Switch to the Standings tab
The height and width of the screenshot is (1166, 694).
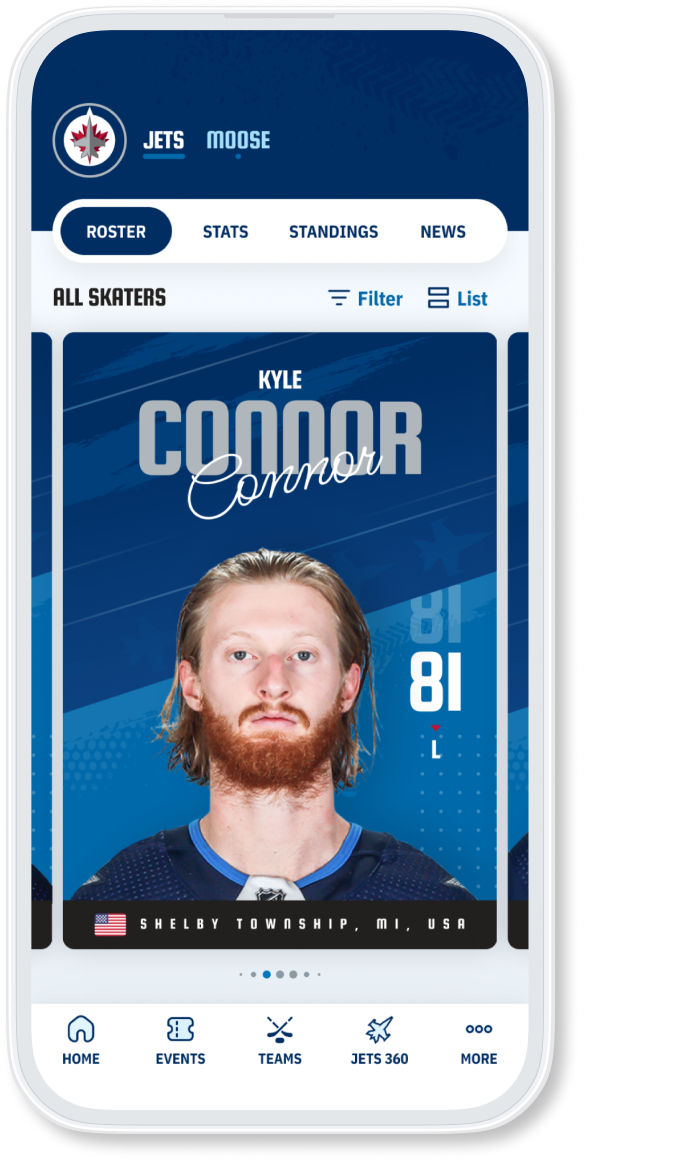333,232
